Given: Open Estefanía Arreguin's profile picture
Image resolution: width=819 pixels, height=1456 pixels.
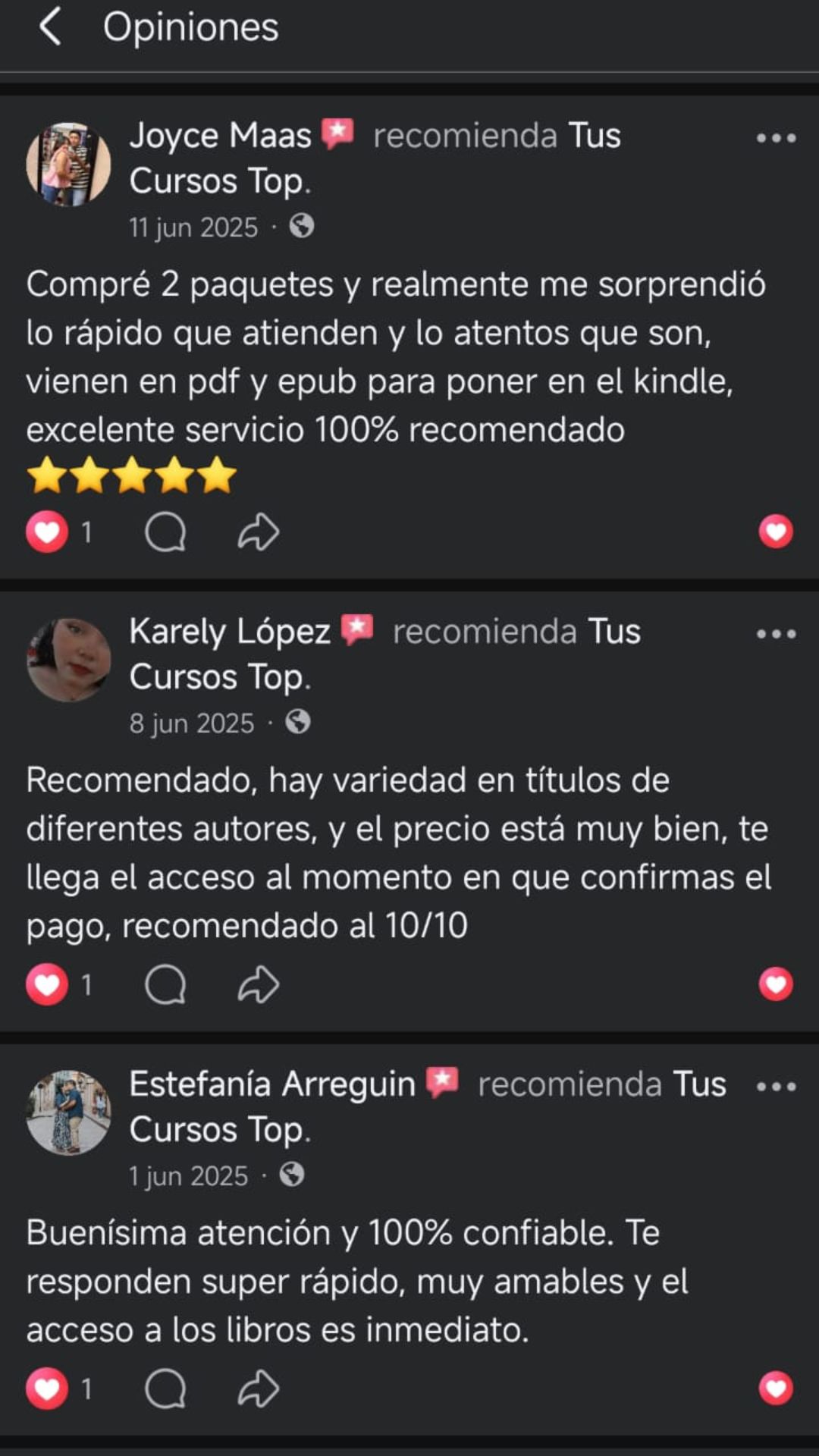Looking at the screenshot, I should [68, 1112].
